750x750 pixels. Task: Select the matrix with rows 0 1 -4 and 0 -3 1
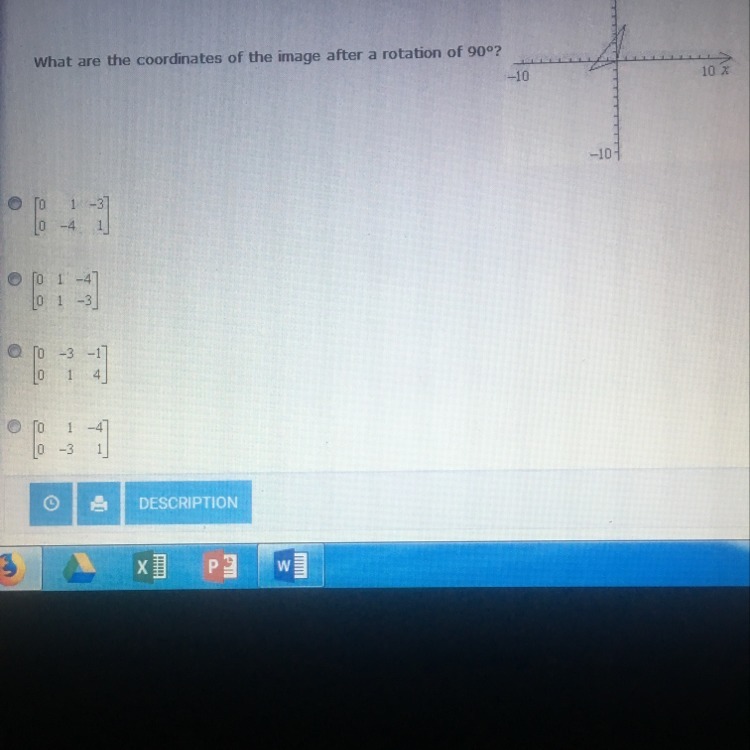click(x=15, y=426)
